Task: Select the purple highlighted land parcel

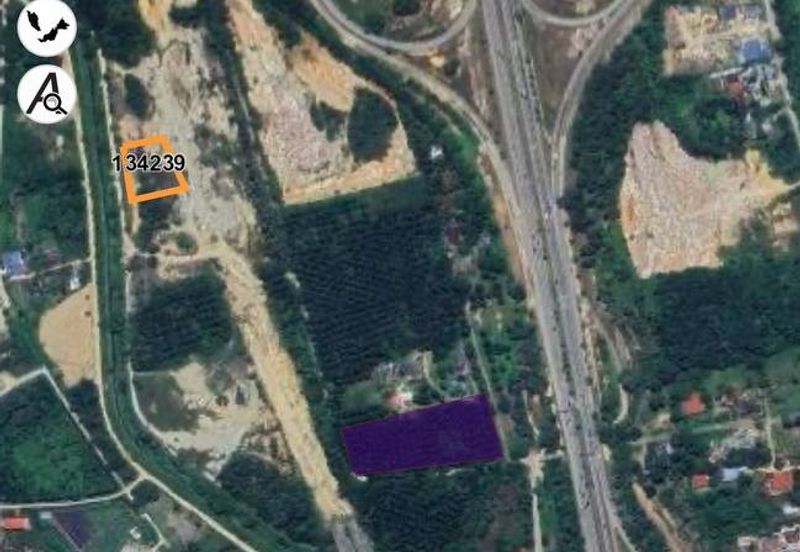Action: [421, 435]
